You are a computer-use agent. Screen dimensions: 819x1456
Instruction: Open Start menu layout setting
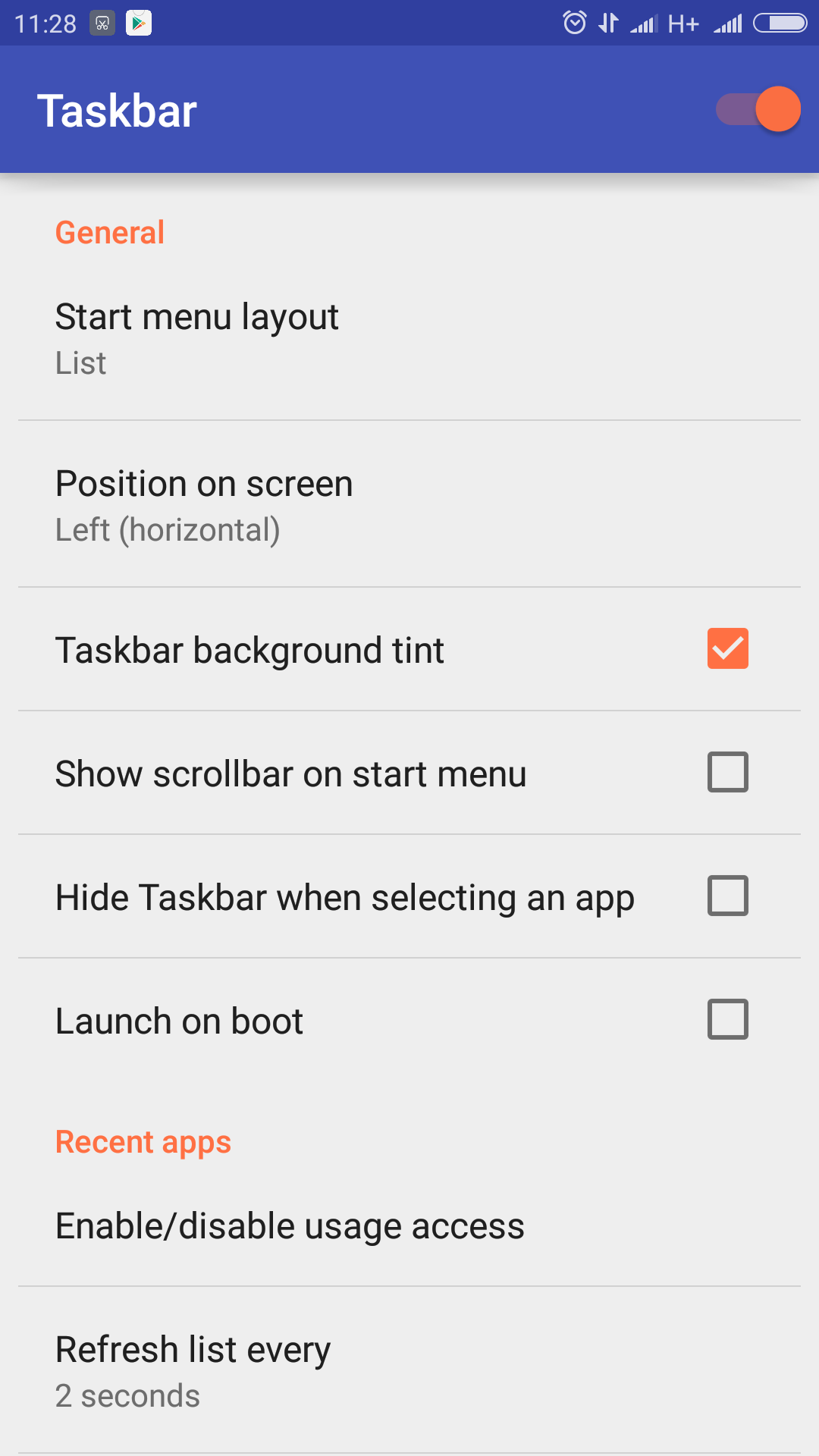tap(409, 337)
